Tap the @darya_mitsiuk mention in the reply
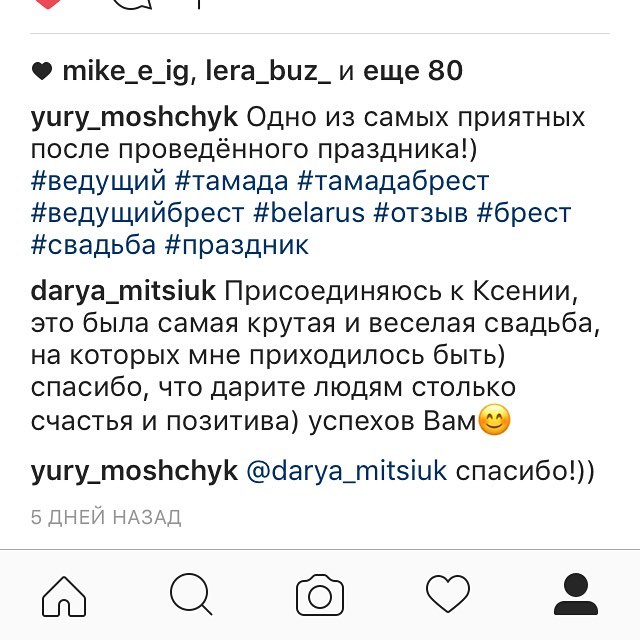This screenshot has width=640, height=640. click(346, 471)
